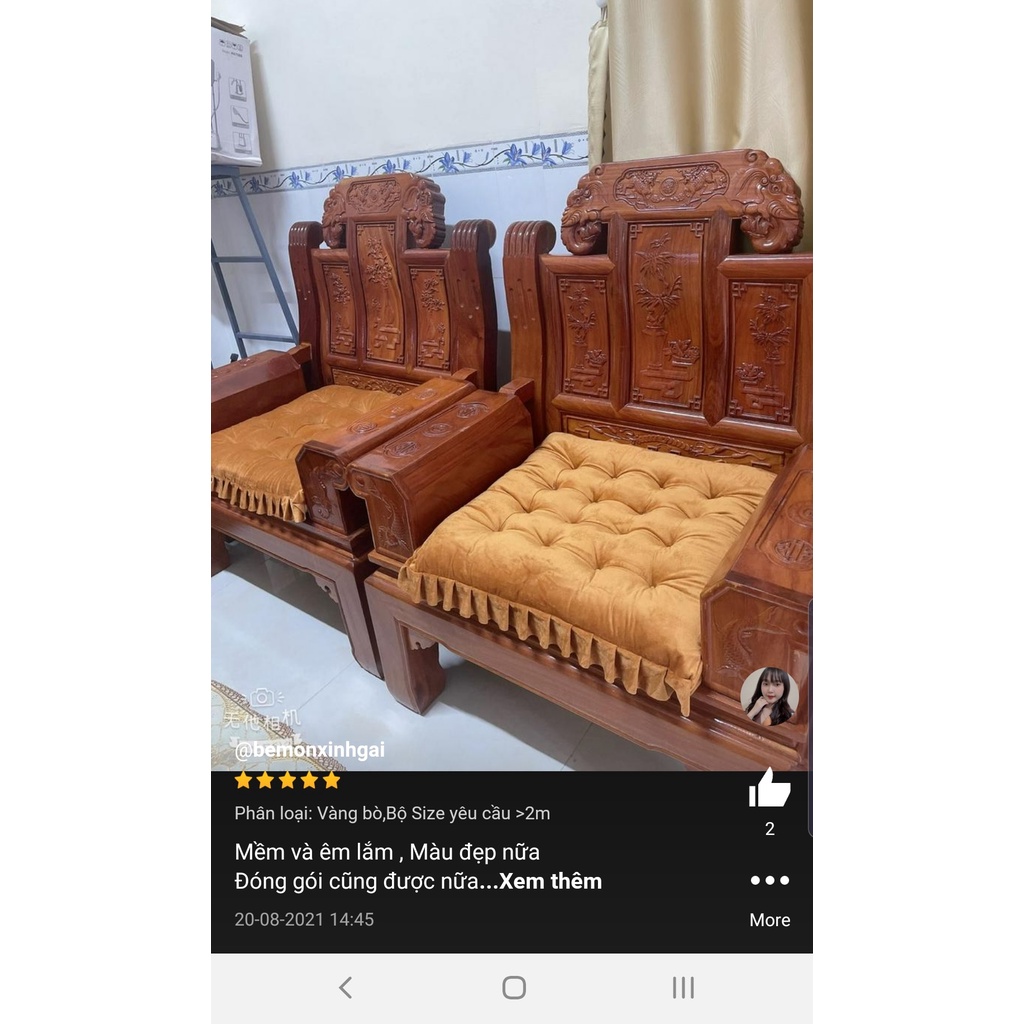Go back with the navigation bar
The image size is (1024, 1024).
pyautogui.click(x=345, y=988)
